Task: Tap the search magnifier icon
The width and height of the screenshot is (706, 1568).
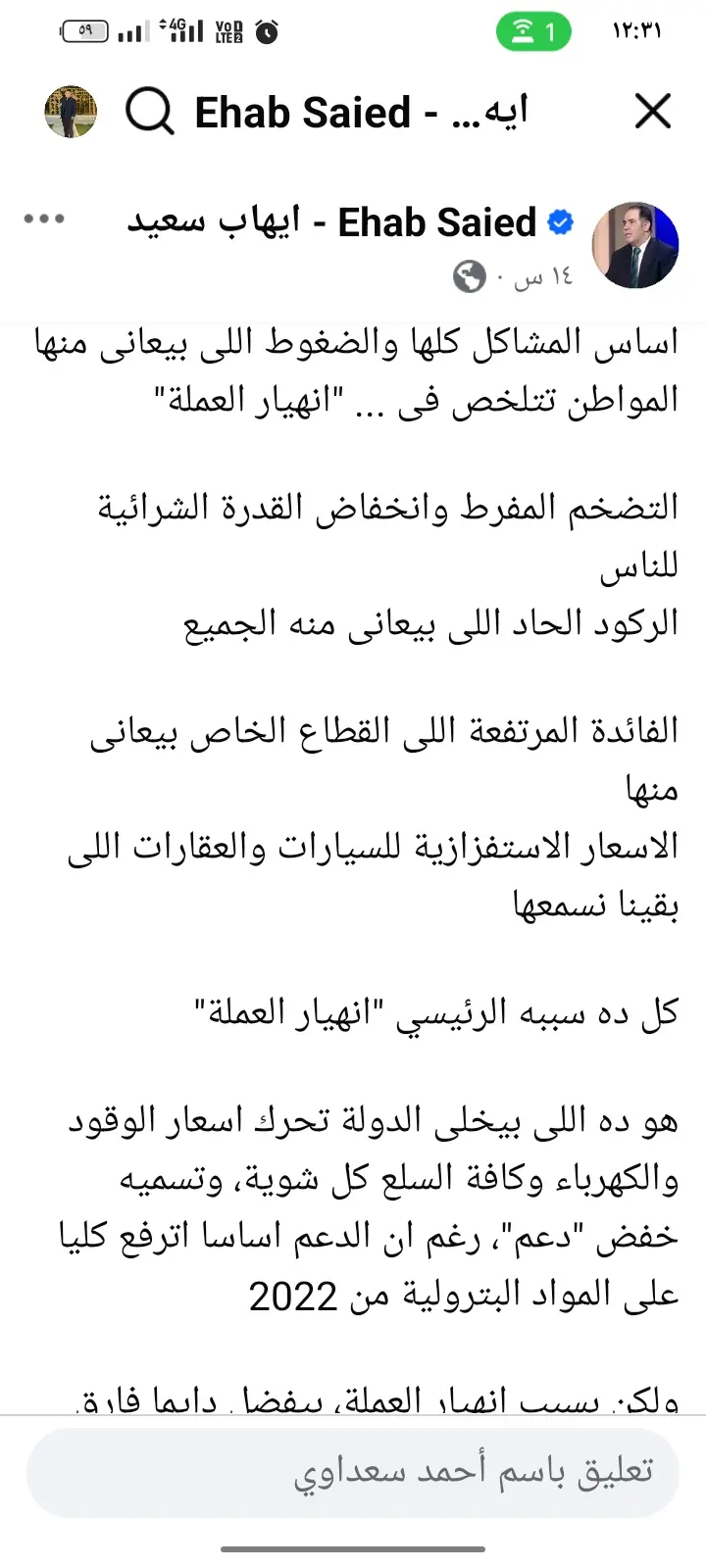Action: (149, 113)
